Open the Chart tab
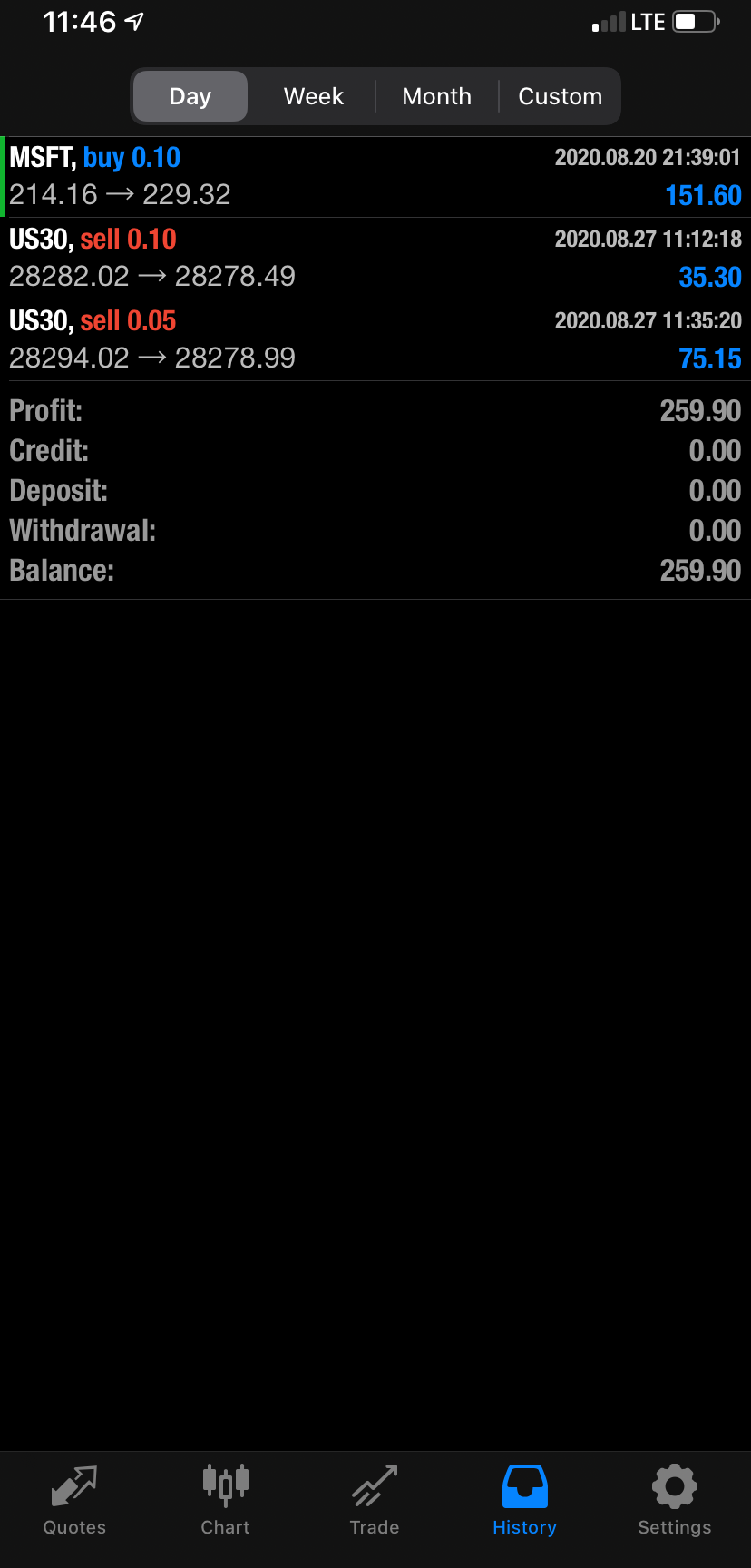The height and width of the screenshot is (1568, 751). click(x=225, y=1501)
